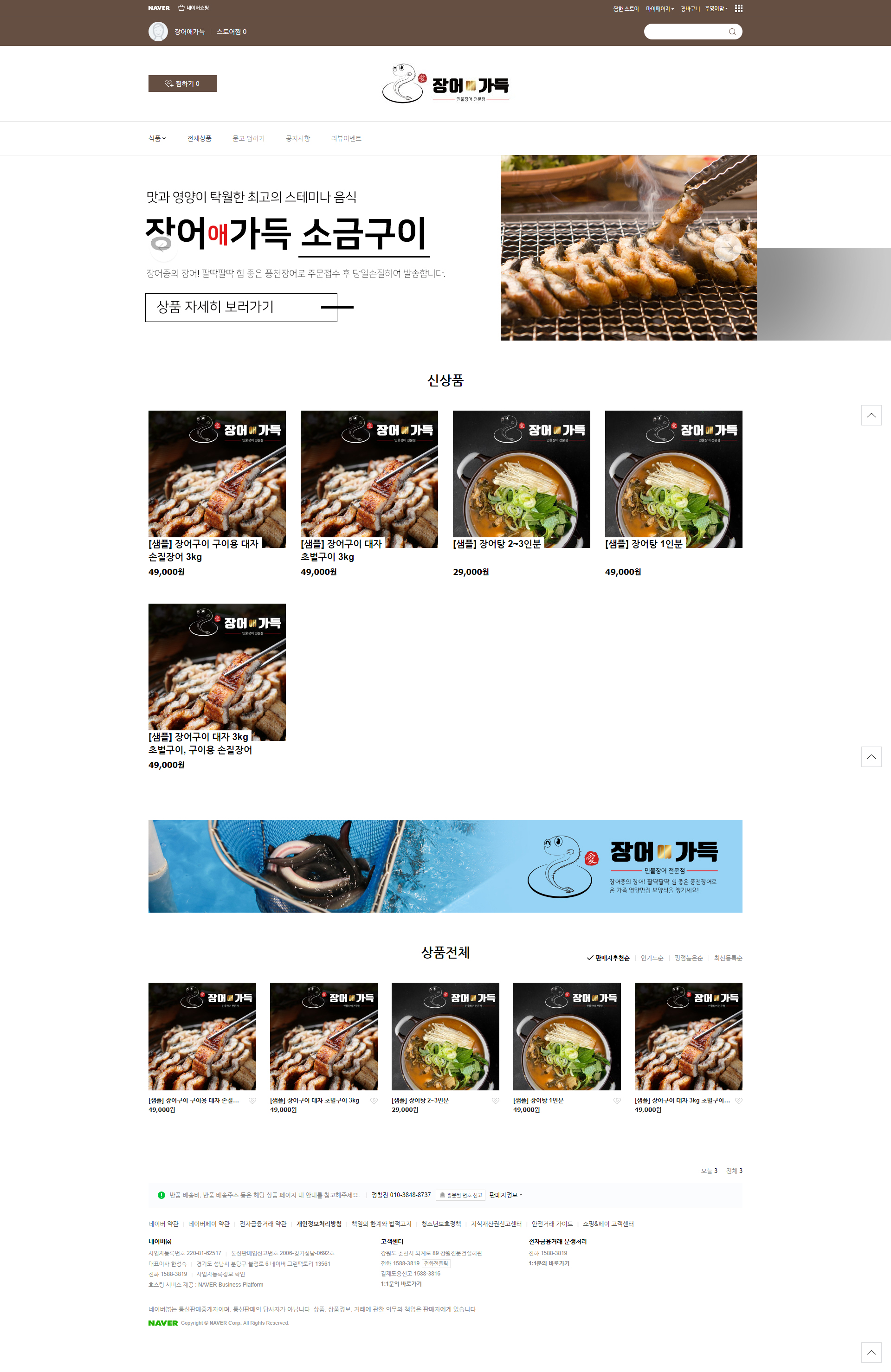Screen dimensions: 891x1372
Task: Open 마이페이지 menu in top bar
Action: pos(659,9)
